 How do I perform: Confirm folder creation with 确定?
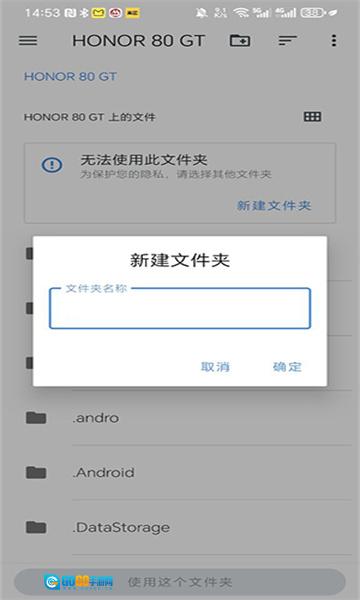click(x=287, y=367)
